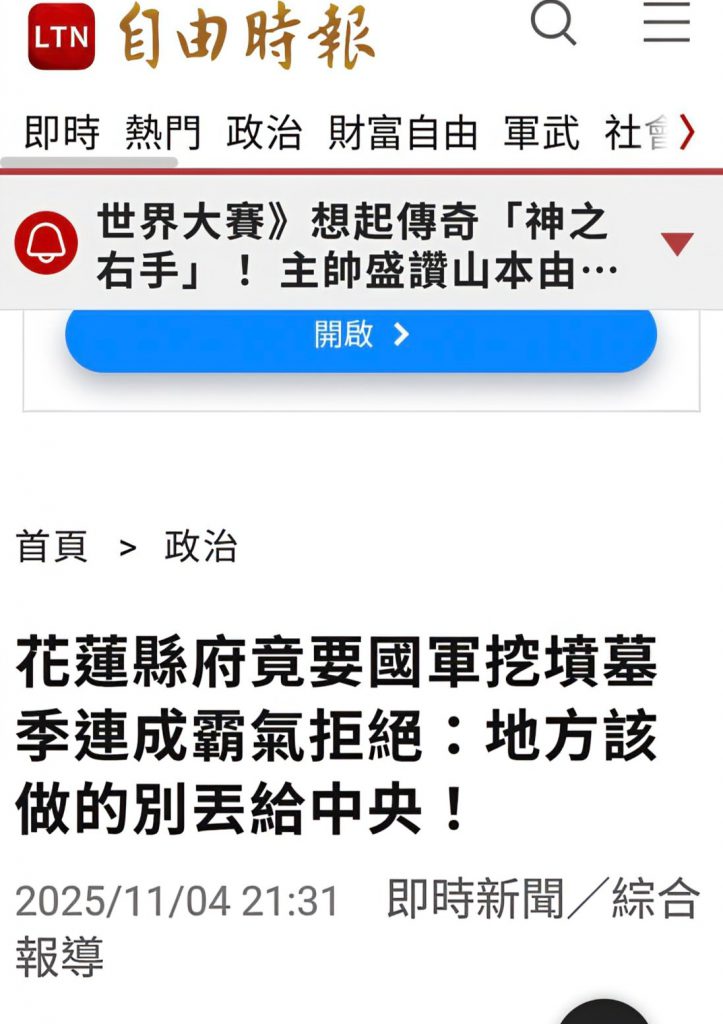Screen dimensions: 723x1024
Task: Switch to the 軍武 tab
Action: click(541, 133)
